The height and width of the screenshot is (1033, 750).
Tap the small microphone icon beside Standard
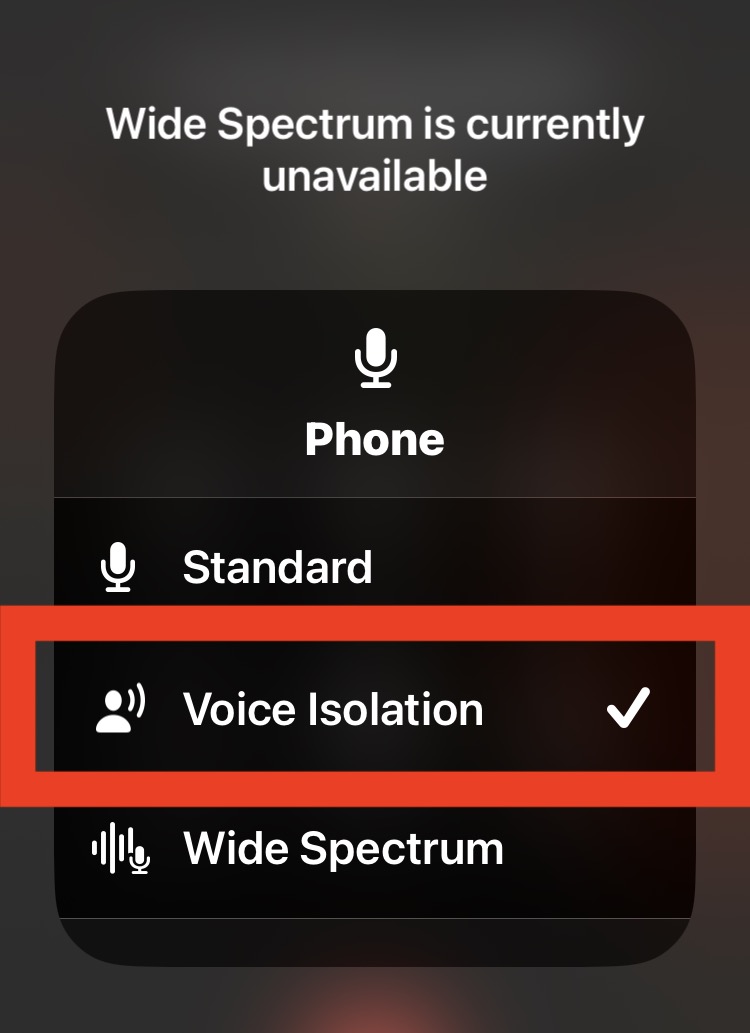(x=119, y=567)
